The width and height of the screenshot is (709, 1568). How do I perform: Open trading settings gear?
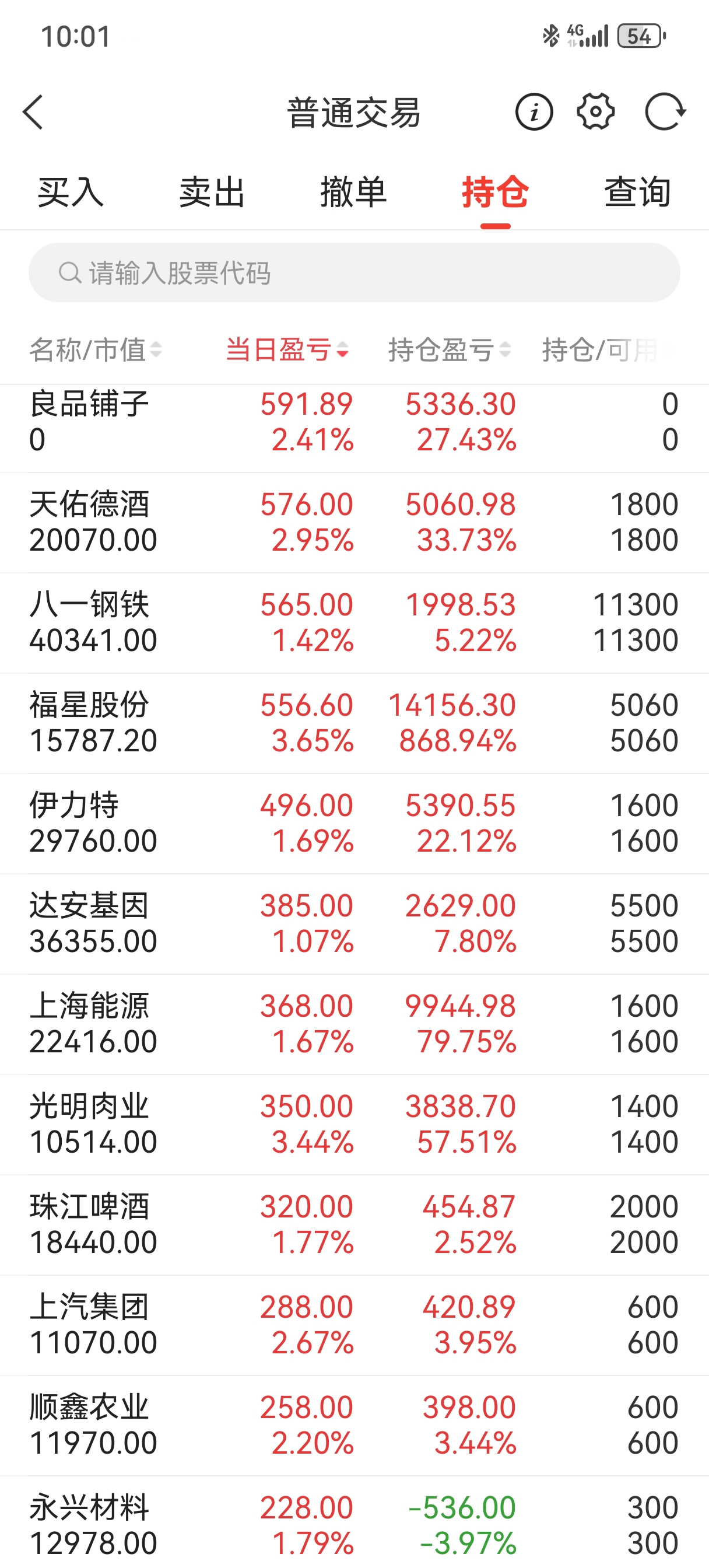point(595,113)
